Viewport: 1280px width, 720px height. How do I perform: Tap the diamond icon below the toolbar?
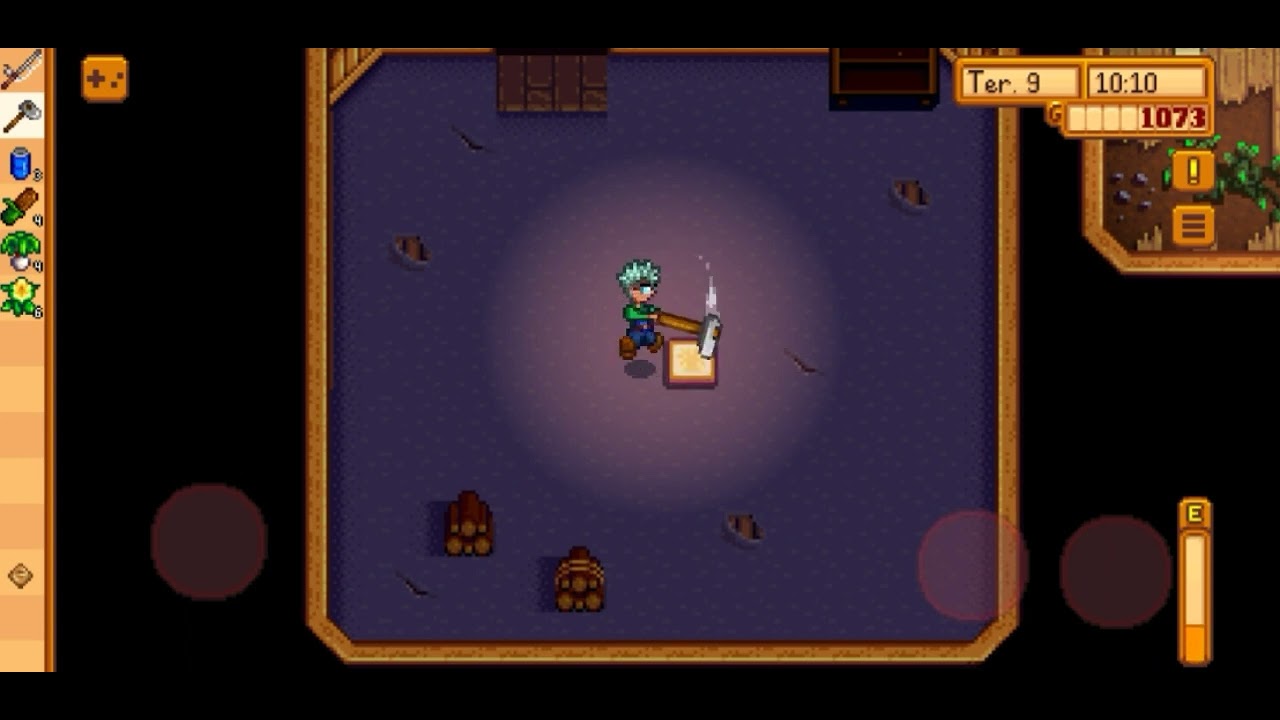click(x=20, y=576)
